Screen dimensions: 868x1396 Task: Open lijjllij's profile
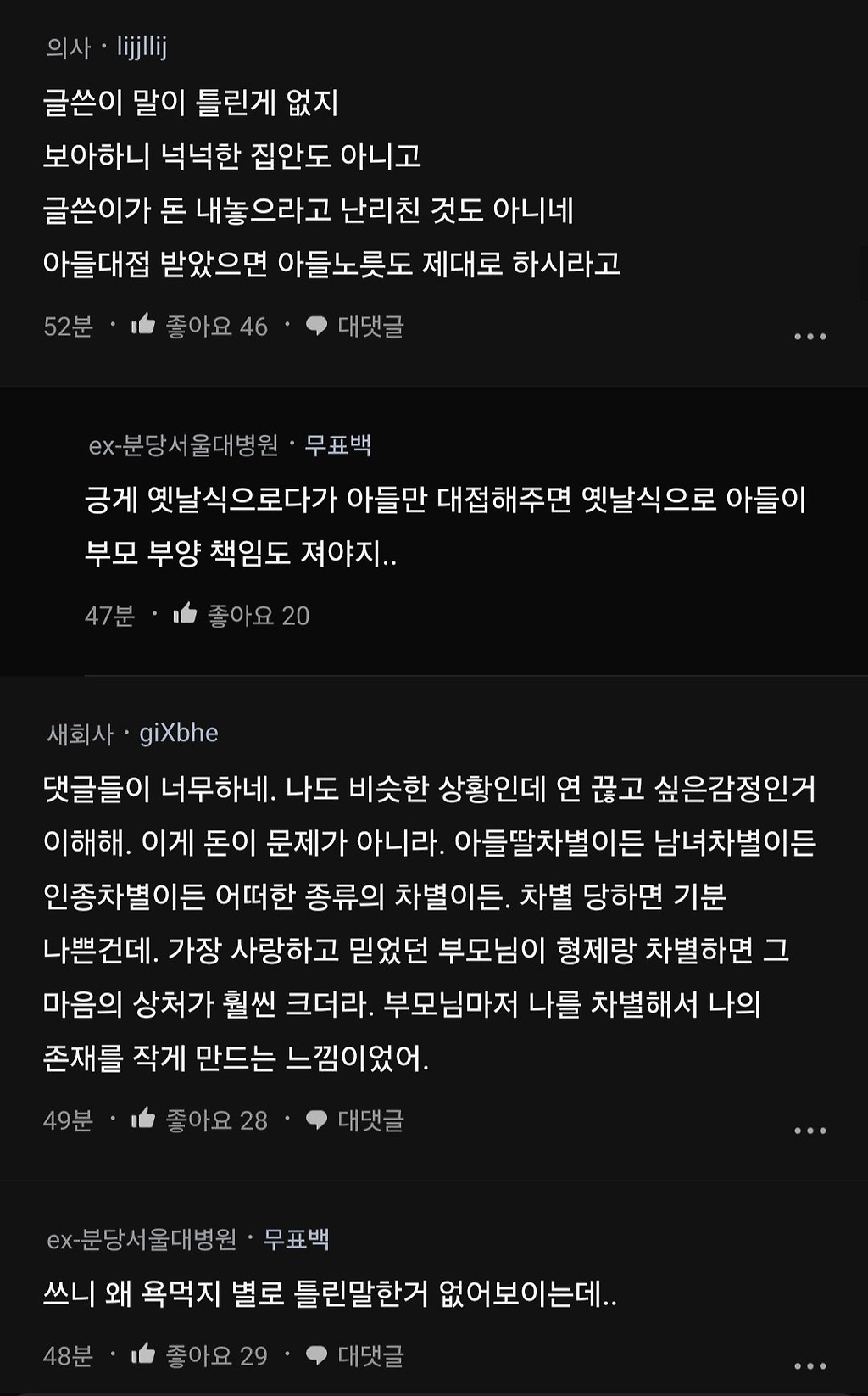pyautogui.click(x=142, y=47)
